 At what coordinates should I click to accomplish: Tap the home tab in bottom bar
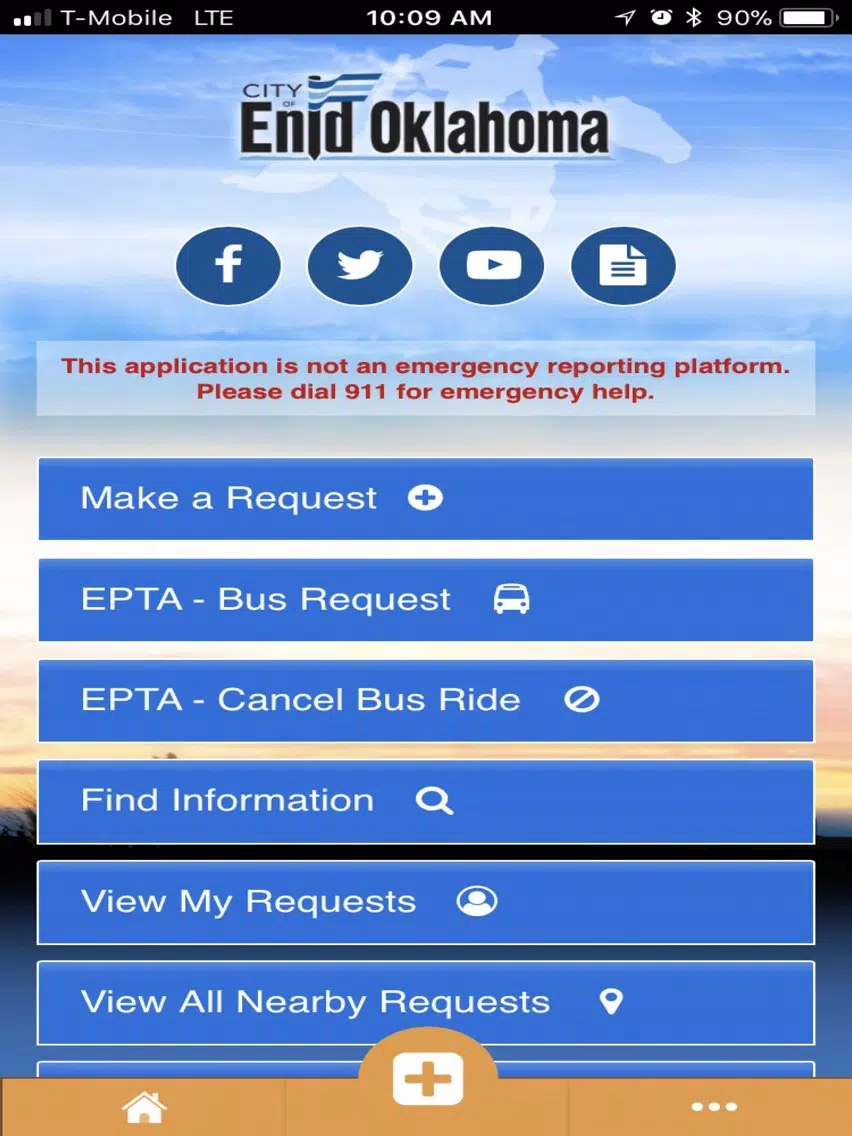(x=143, y=1107)
